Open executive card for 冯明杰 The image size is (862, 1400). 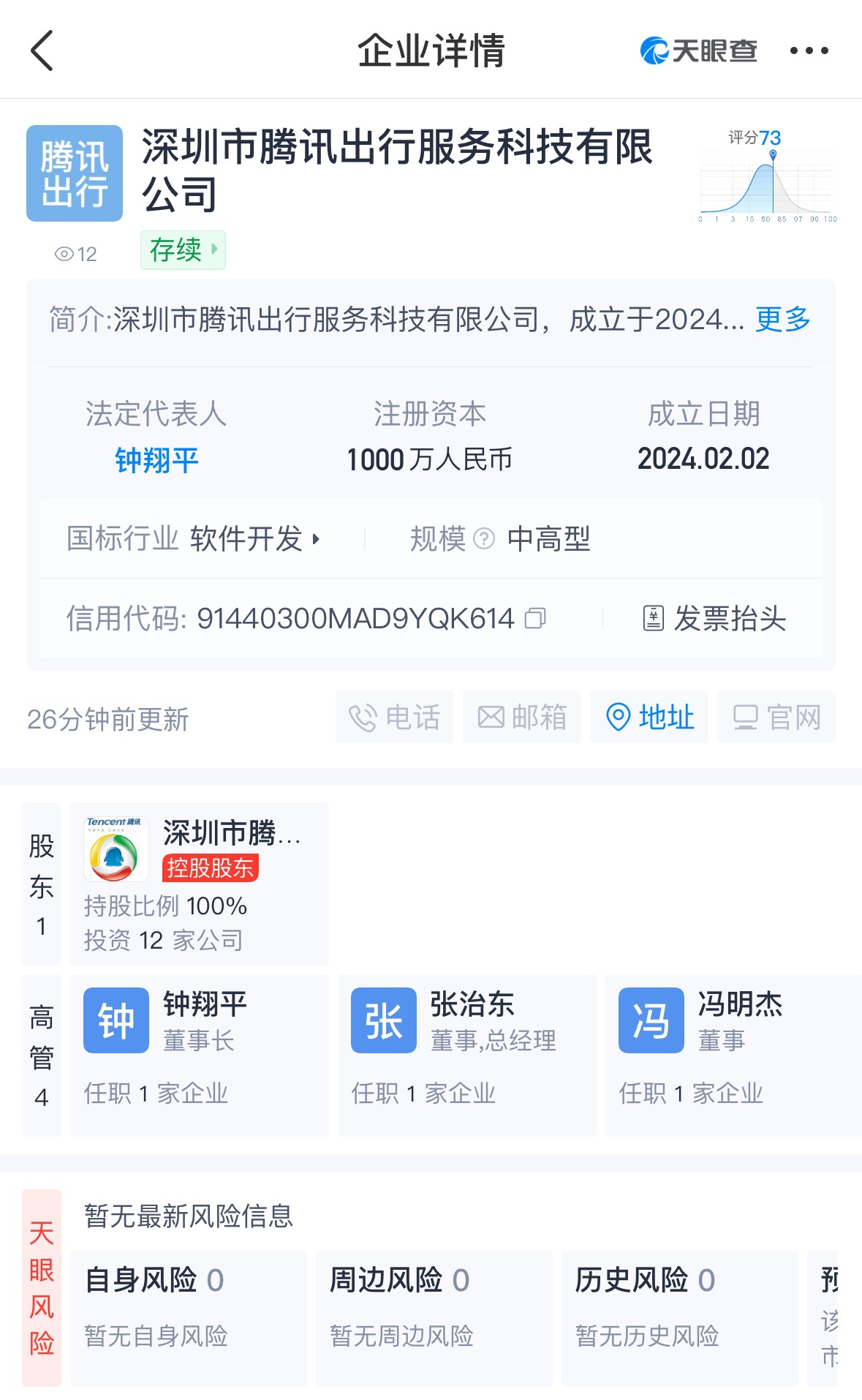coord(733,1055)
